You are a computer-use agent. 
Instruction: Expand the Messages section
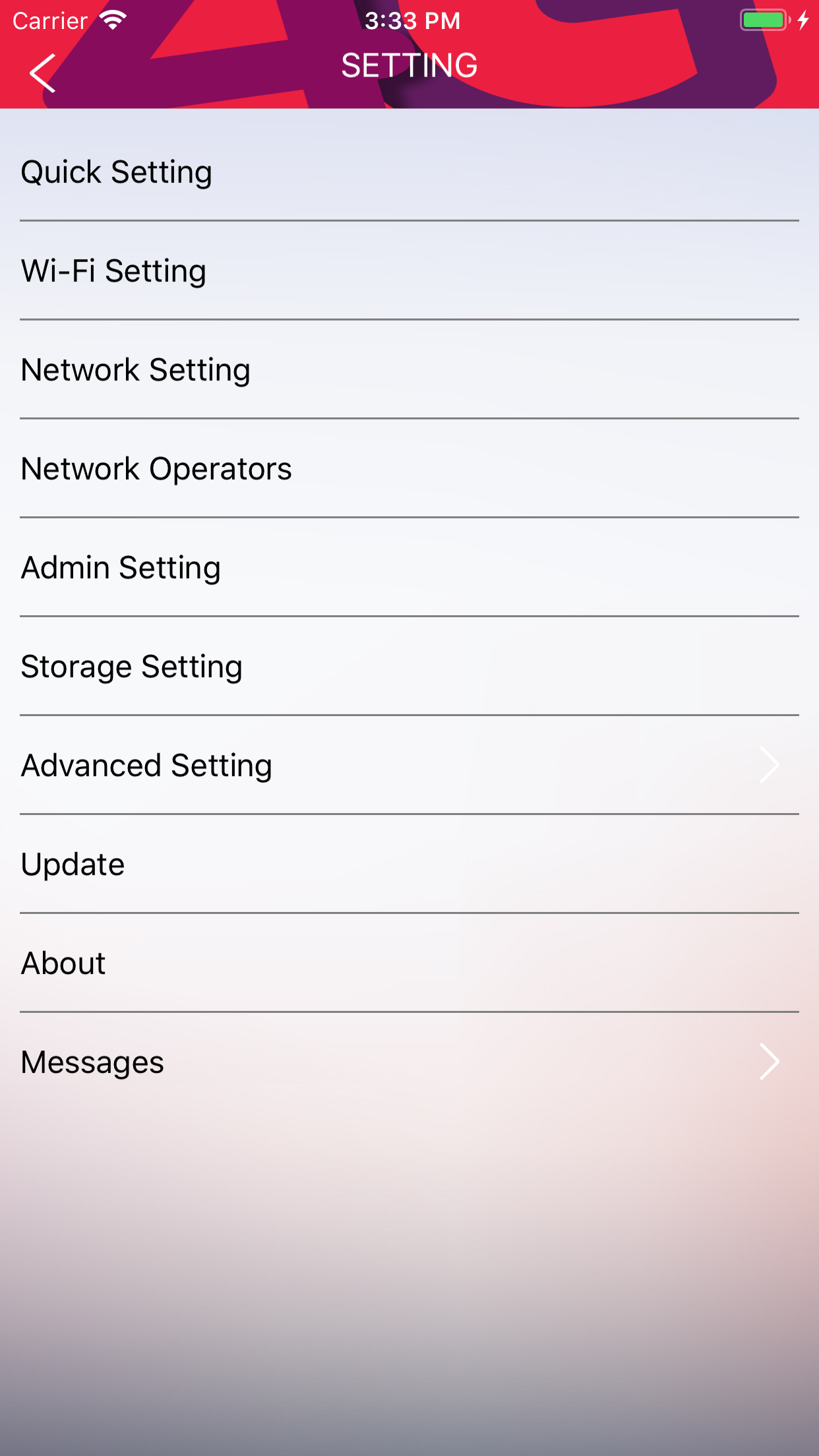92,1062
